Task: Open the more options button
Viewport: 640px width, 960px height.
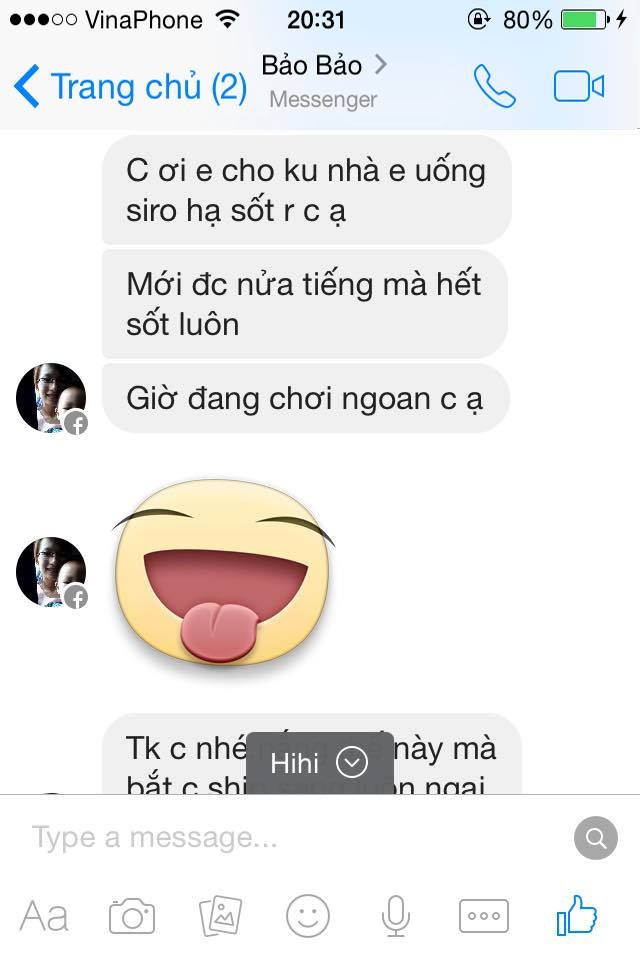Action: pyautogui.click(x=484, y=915)
